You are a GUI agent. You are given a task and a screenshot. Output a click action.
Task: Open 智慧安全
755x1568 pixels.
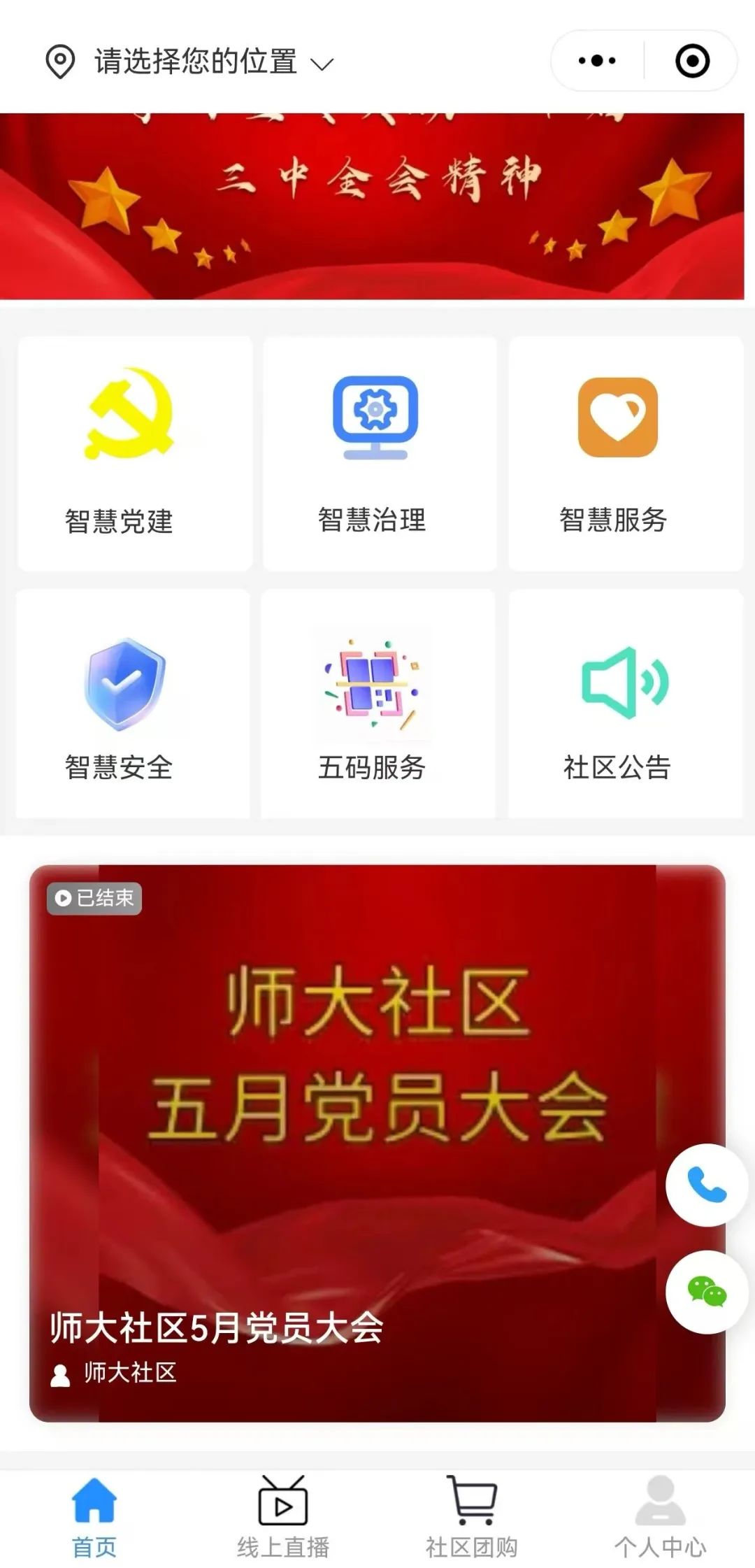133,704
